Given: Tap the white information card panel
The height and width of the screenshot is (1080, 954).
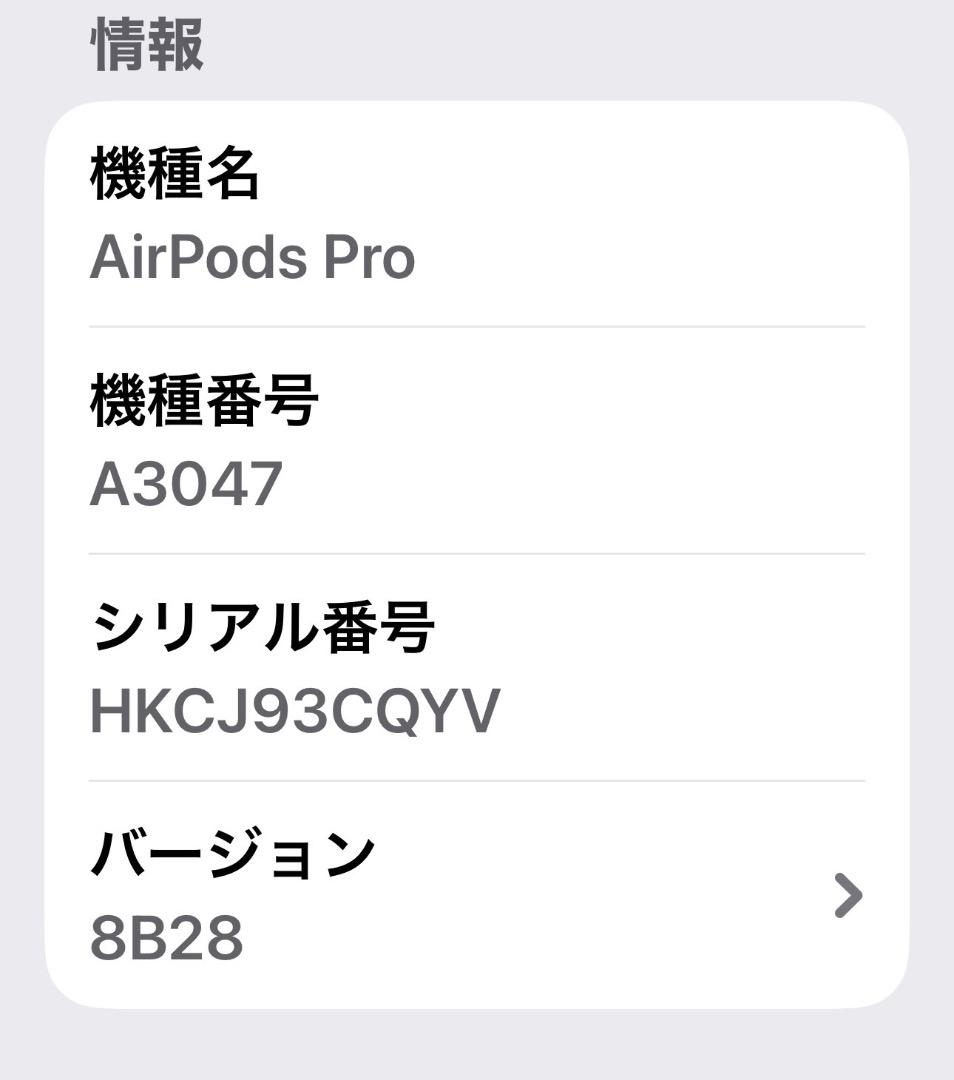Looking at the screenshot, I should pos(477,550).
